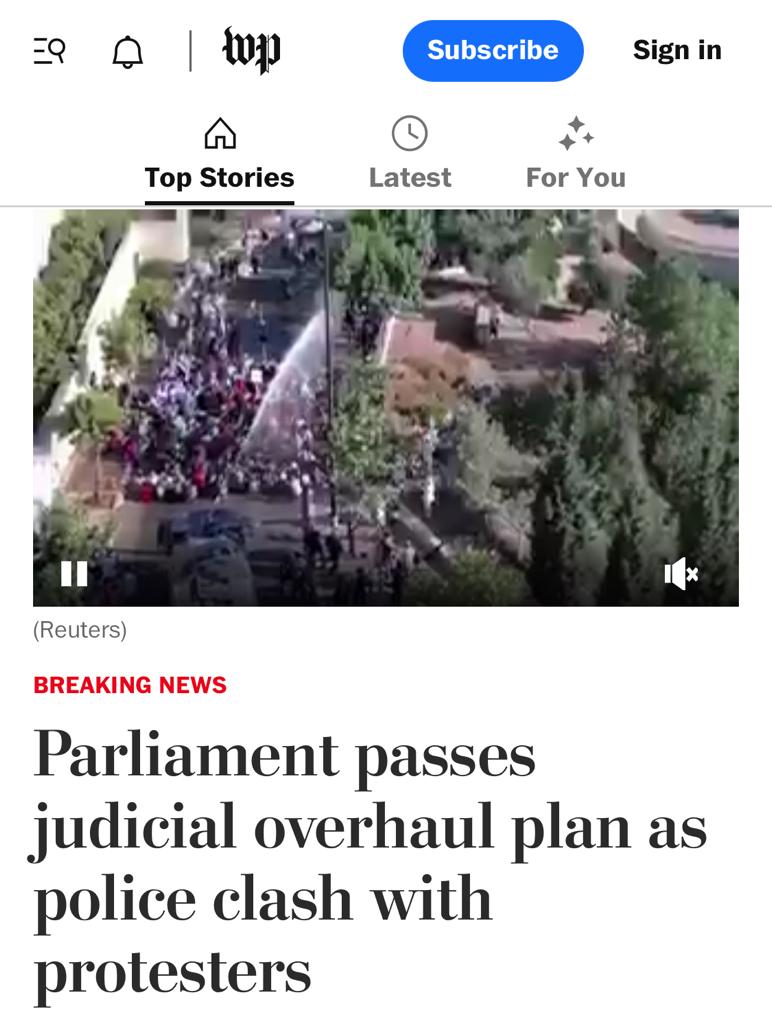
Task: Switch to the Latest tab
Action: [x=410, y=155]
